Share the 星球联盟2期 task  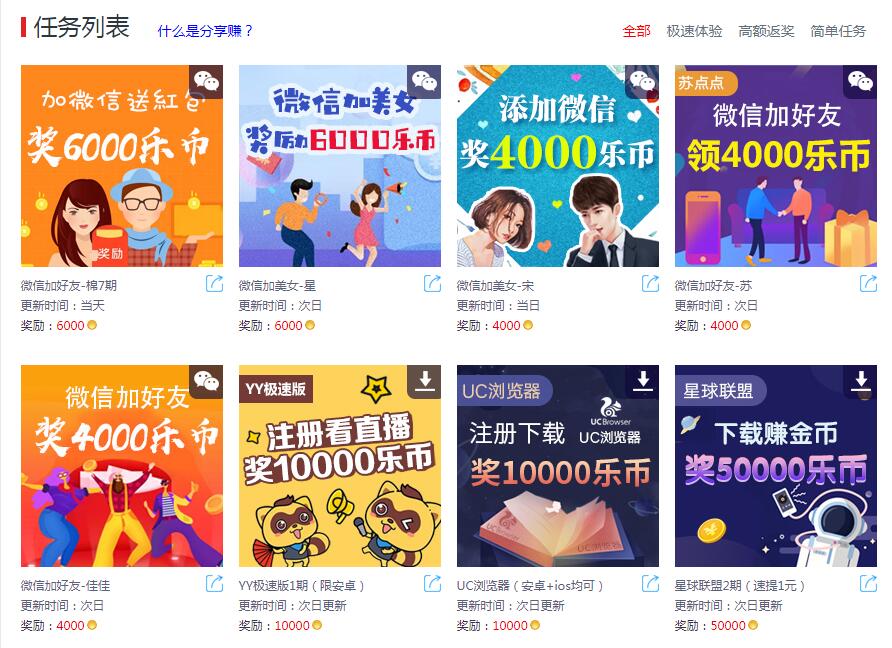coord(868,584)
